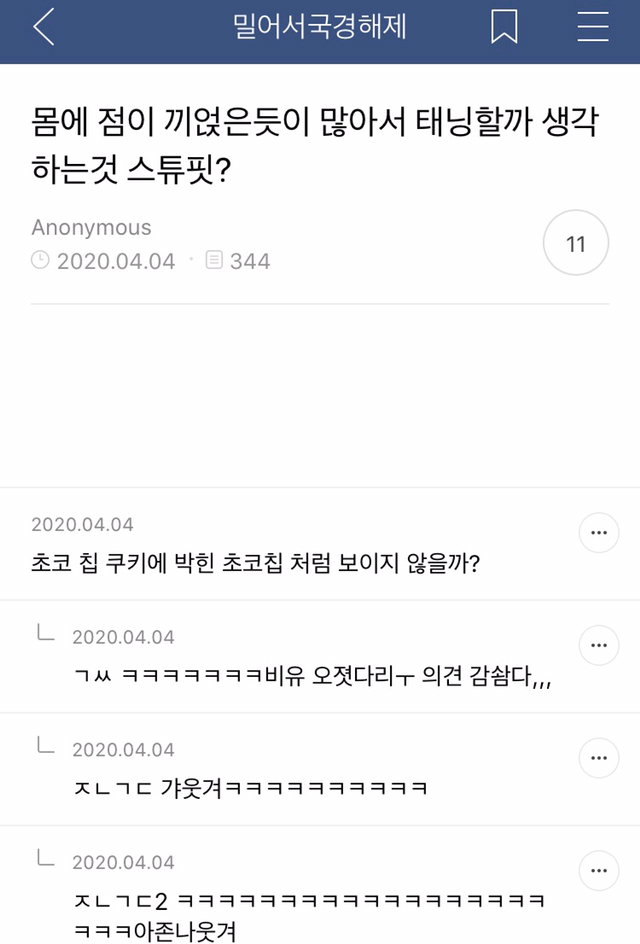Open options for the 비유 오졋다리 reply

pos(599,645)
